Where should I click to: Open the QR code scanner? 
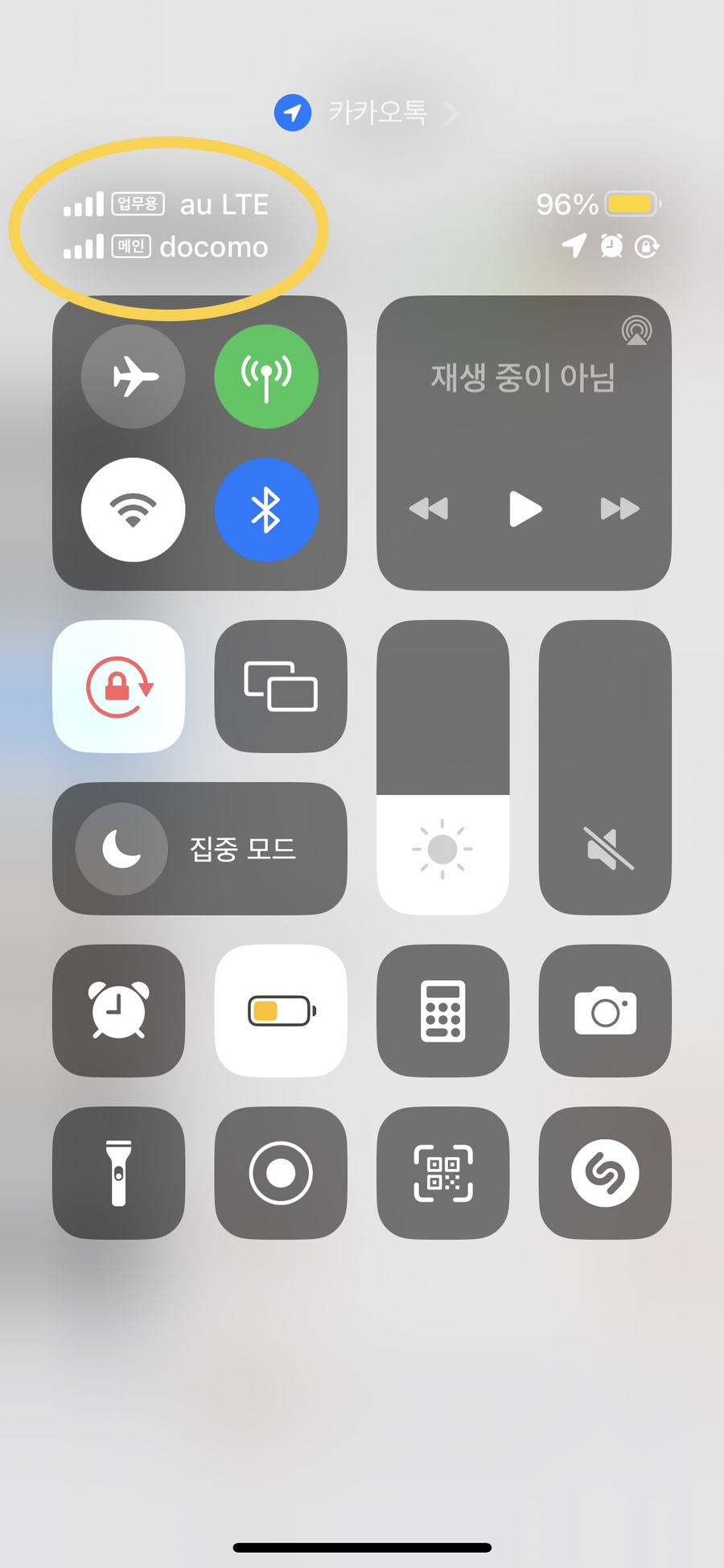click(x=443, y=1173)
